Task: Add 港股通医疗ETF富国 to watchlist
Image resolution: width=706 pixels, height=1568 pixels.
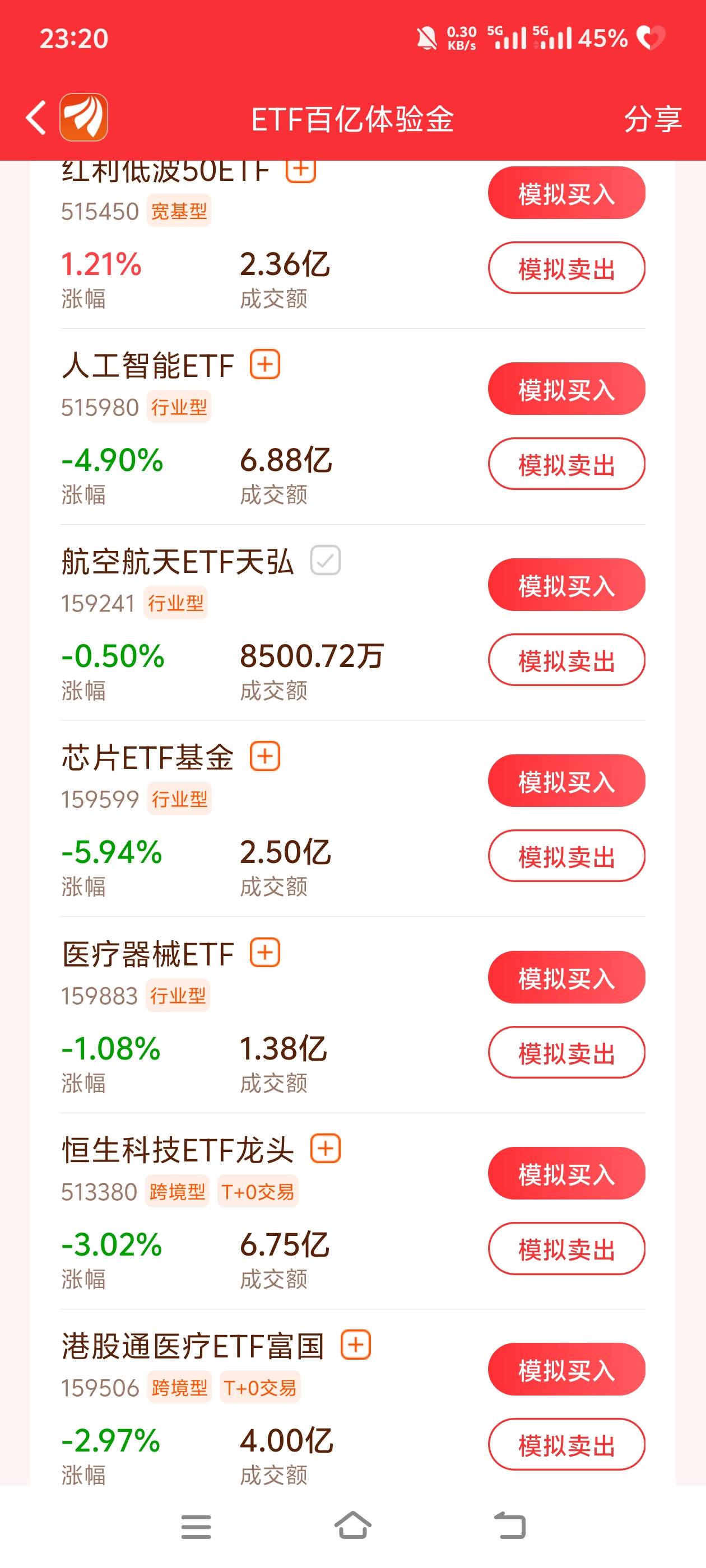Action: 356,1345
